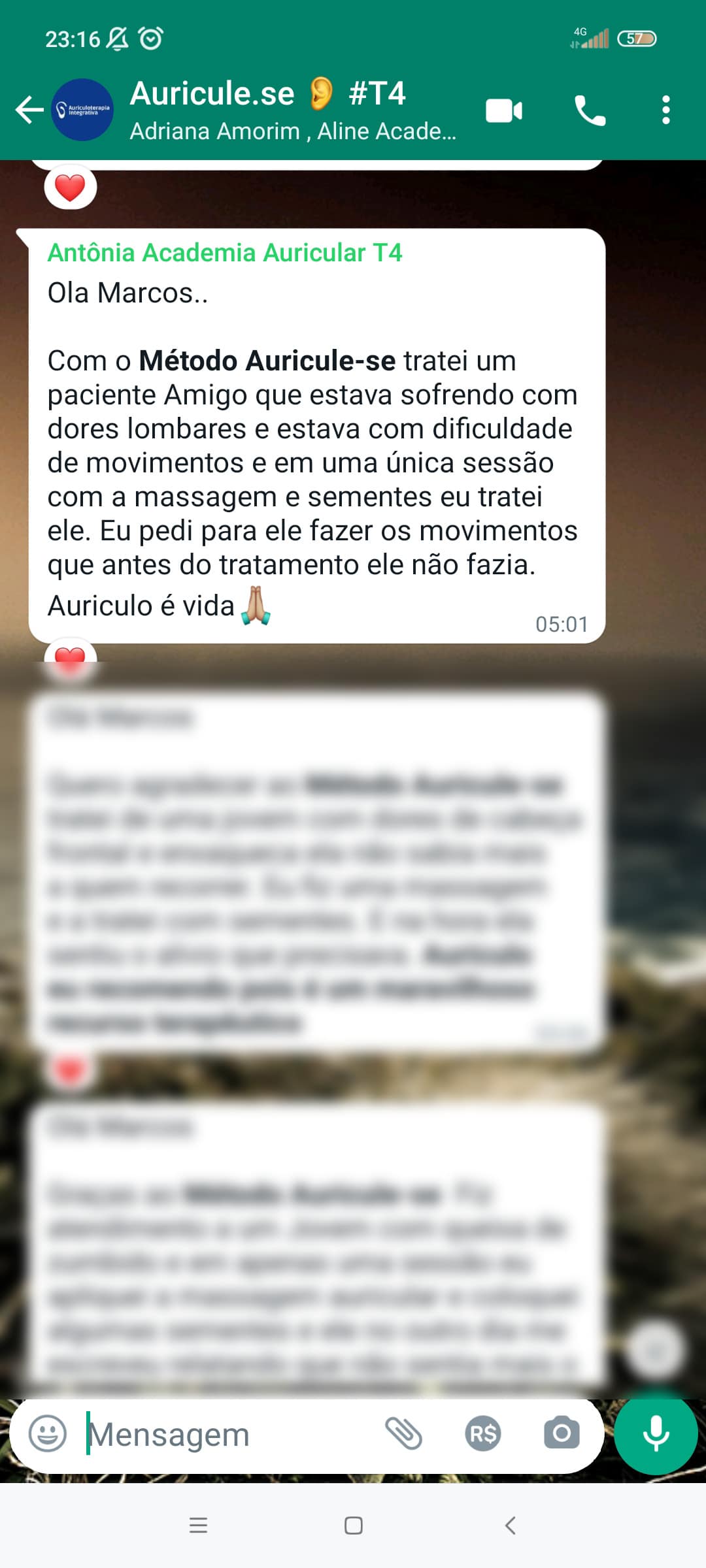Tap Antônia Academia Auricular T4 sender name

tap(226, 253)
